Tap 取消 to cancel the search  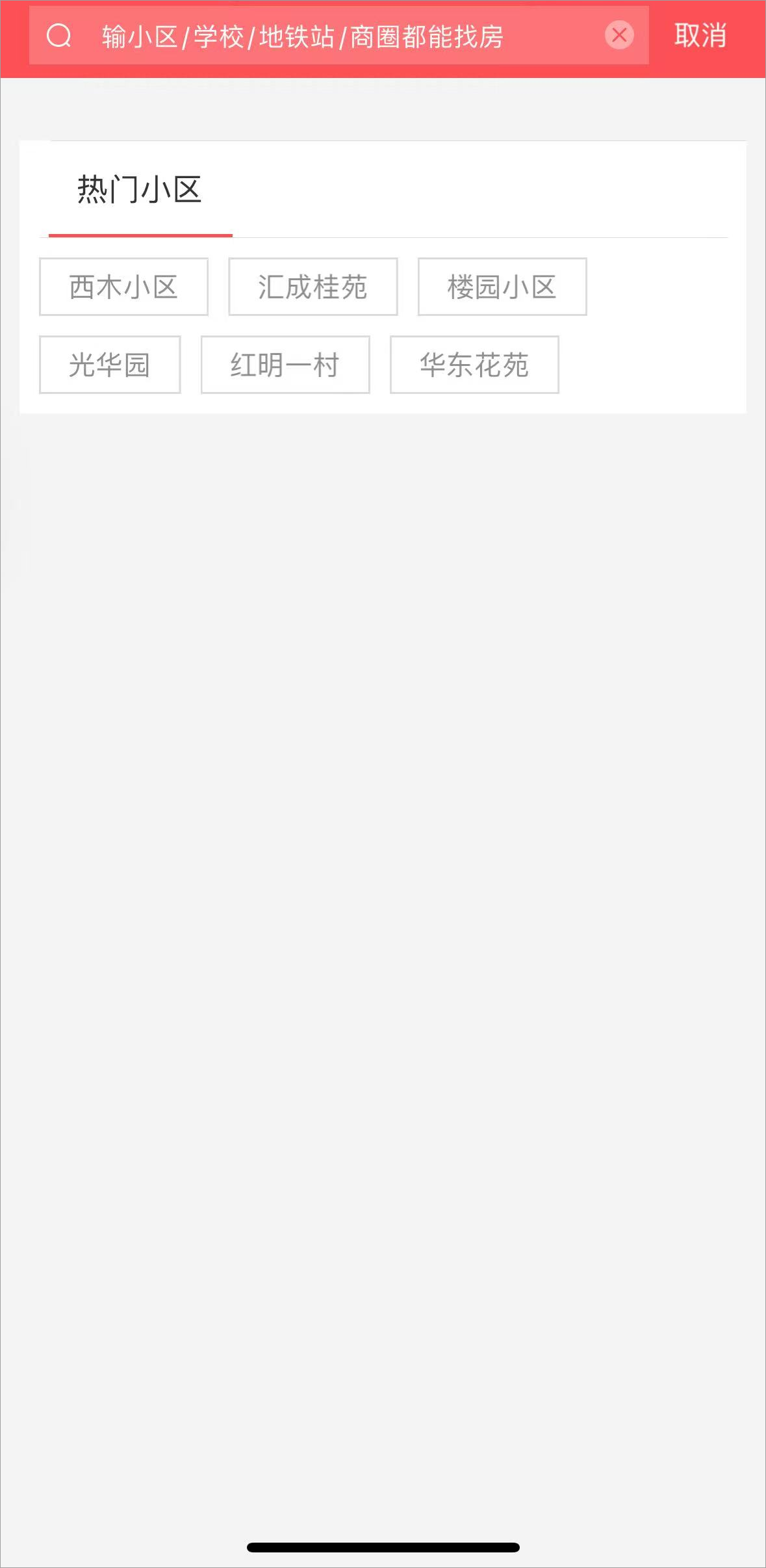click(700, 35)
